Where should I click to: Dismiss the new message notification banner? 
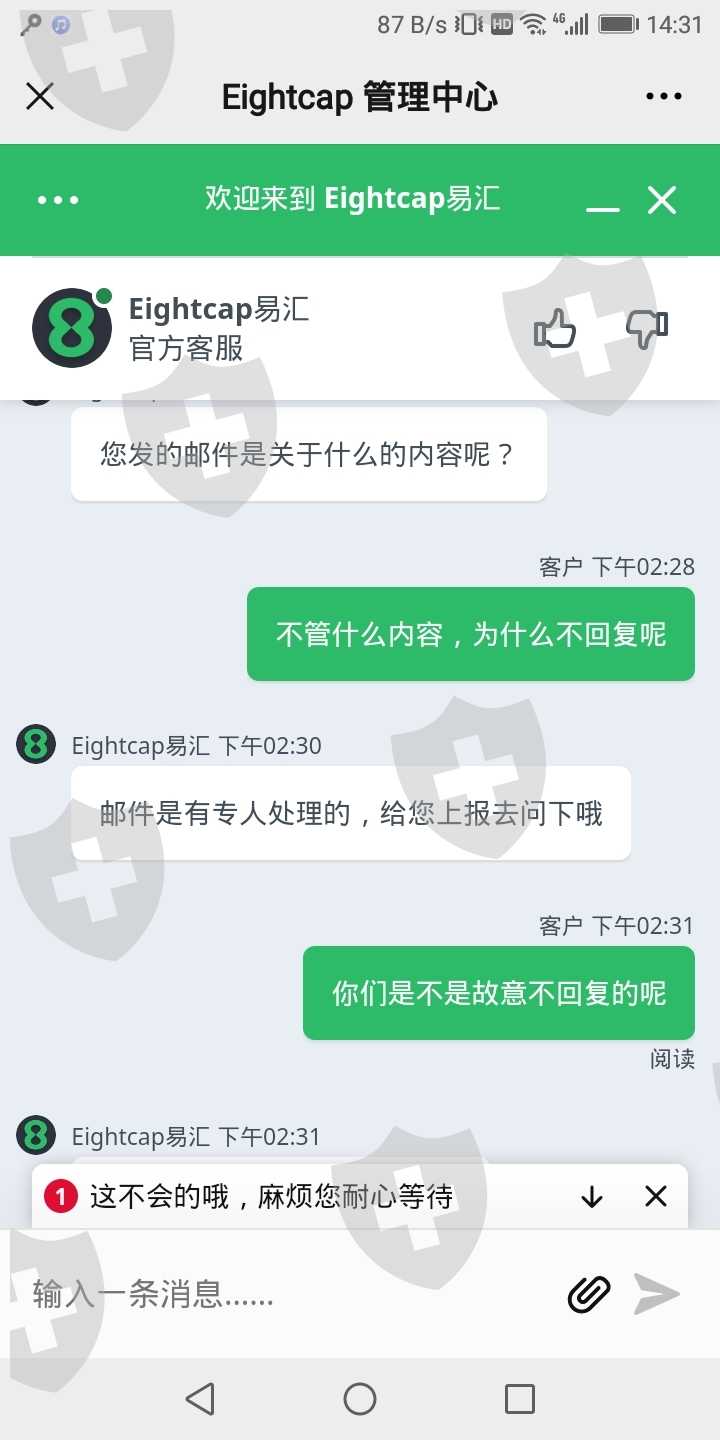[656, 1196]
